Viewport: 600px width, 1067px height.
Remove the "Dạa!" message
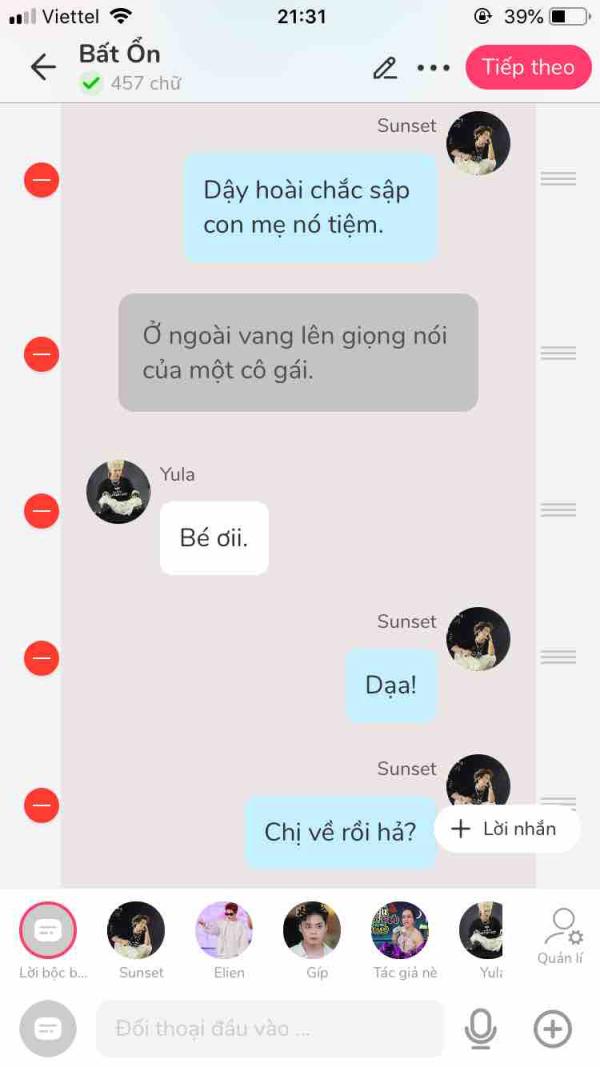point(41,658)
